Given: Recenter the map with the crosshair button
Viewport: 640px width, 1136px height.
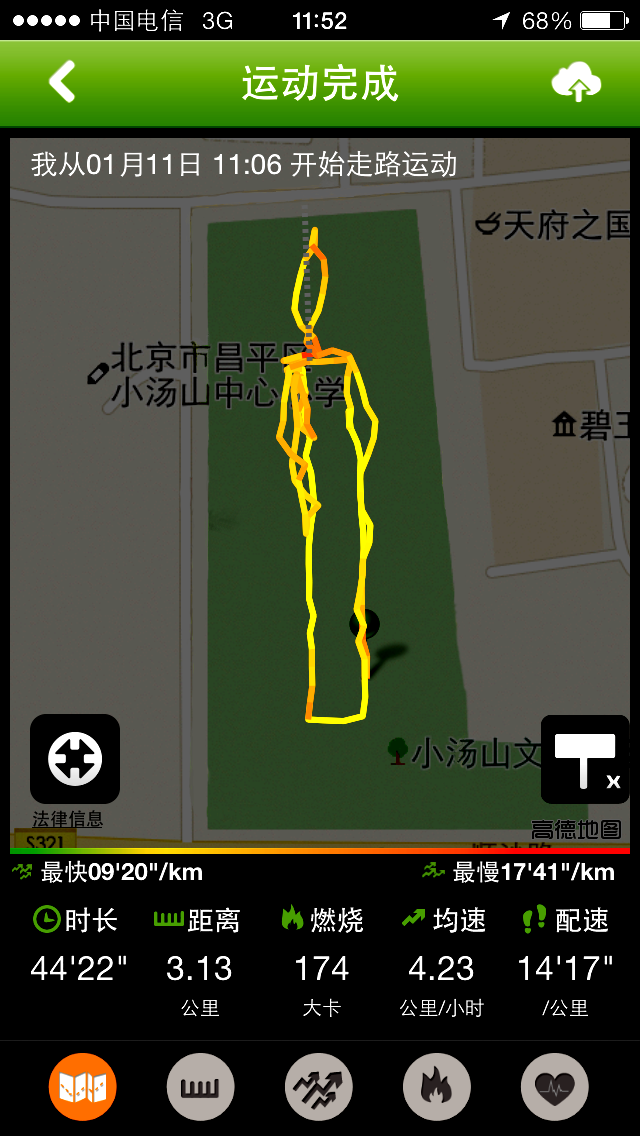Looking at the screenshot, I should coord(75,759).
